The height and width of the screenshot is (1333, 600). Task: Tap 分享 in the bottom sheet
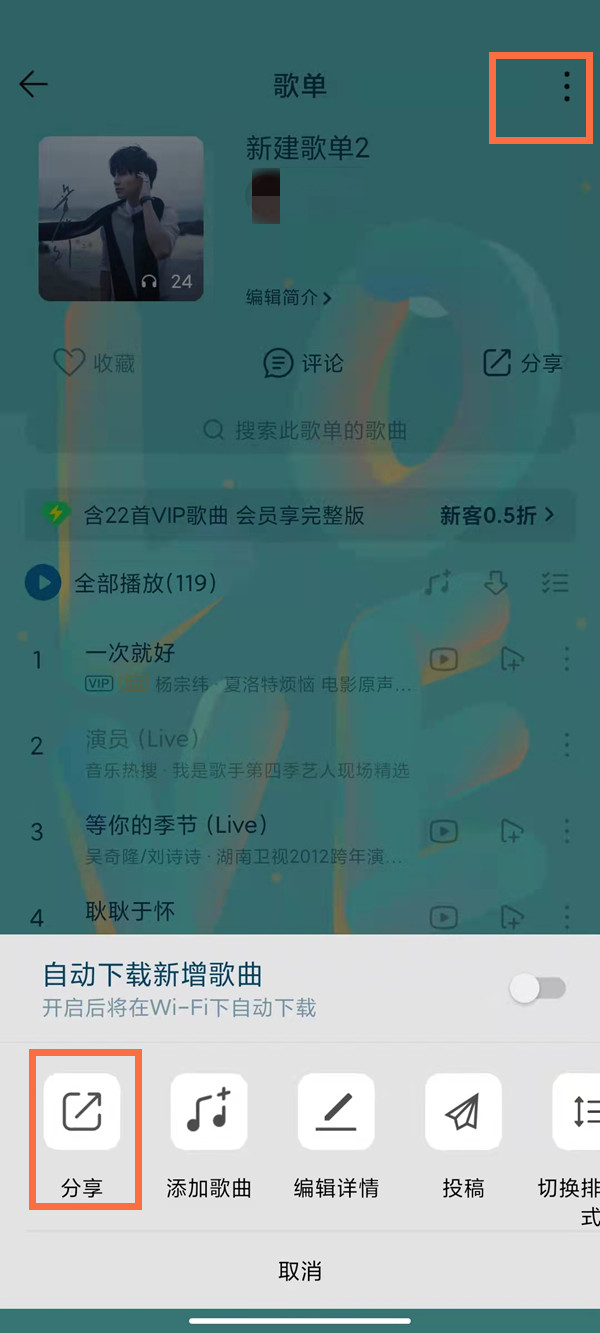click(82, 1112)
